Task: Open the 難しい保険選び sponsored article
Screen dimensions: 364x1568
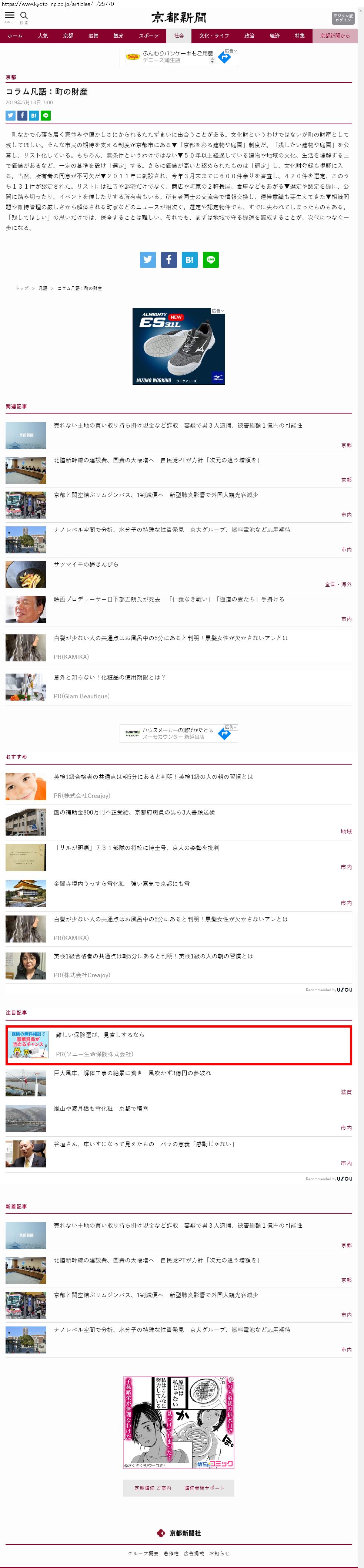Action: pos(100,1034)
